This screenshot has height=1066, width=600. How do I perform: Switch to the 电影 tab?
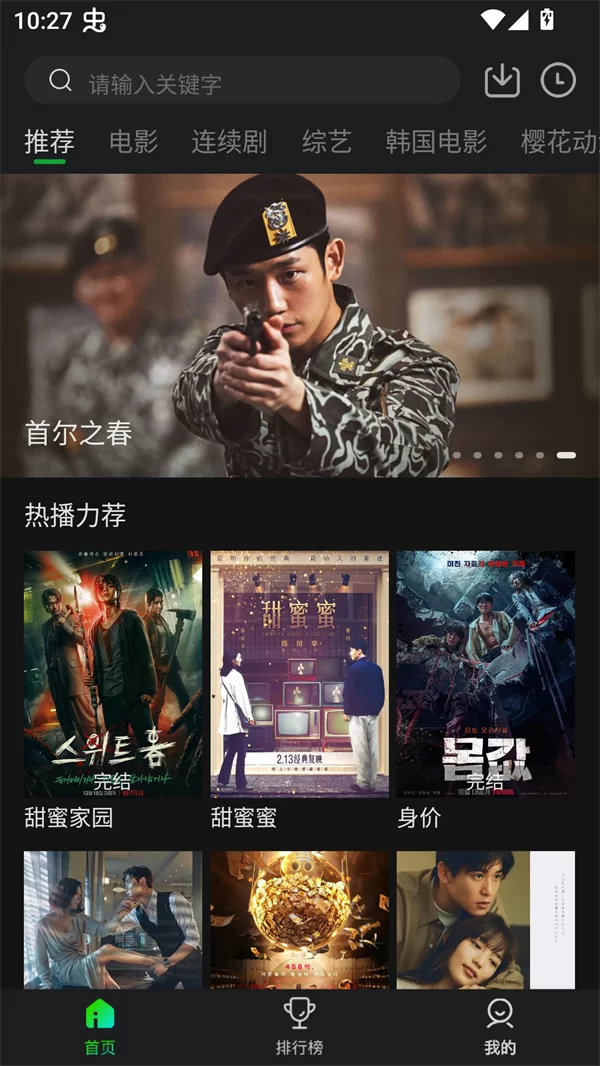click(134, 142)
